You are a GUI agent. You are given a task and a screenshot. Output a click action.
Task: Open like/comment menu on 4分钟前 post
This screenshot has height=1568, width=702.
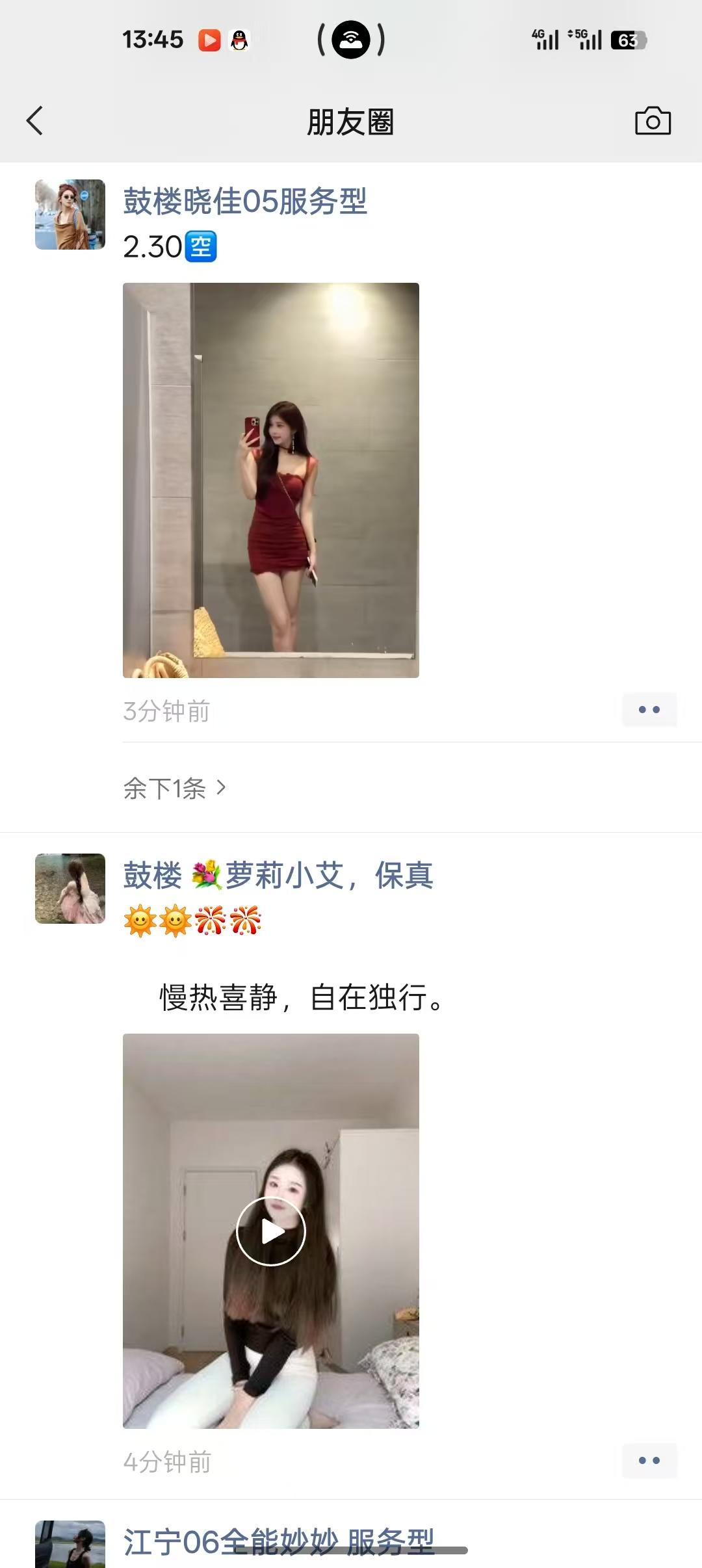649,1461
